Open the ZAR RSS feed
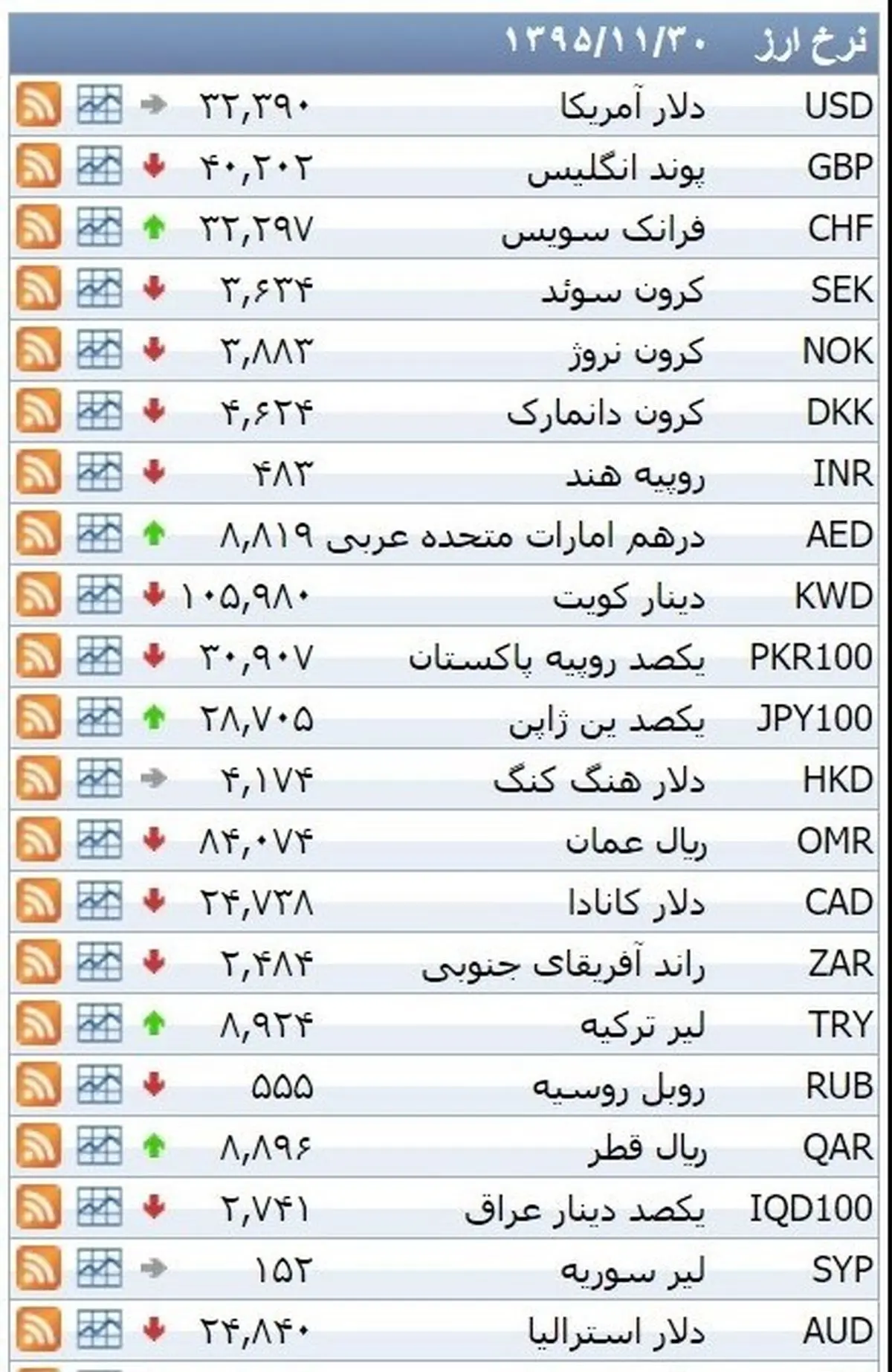The width and height of the screenshot is (892, 1372). pos(38,963)
